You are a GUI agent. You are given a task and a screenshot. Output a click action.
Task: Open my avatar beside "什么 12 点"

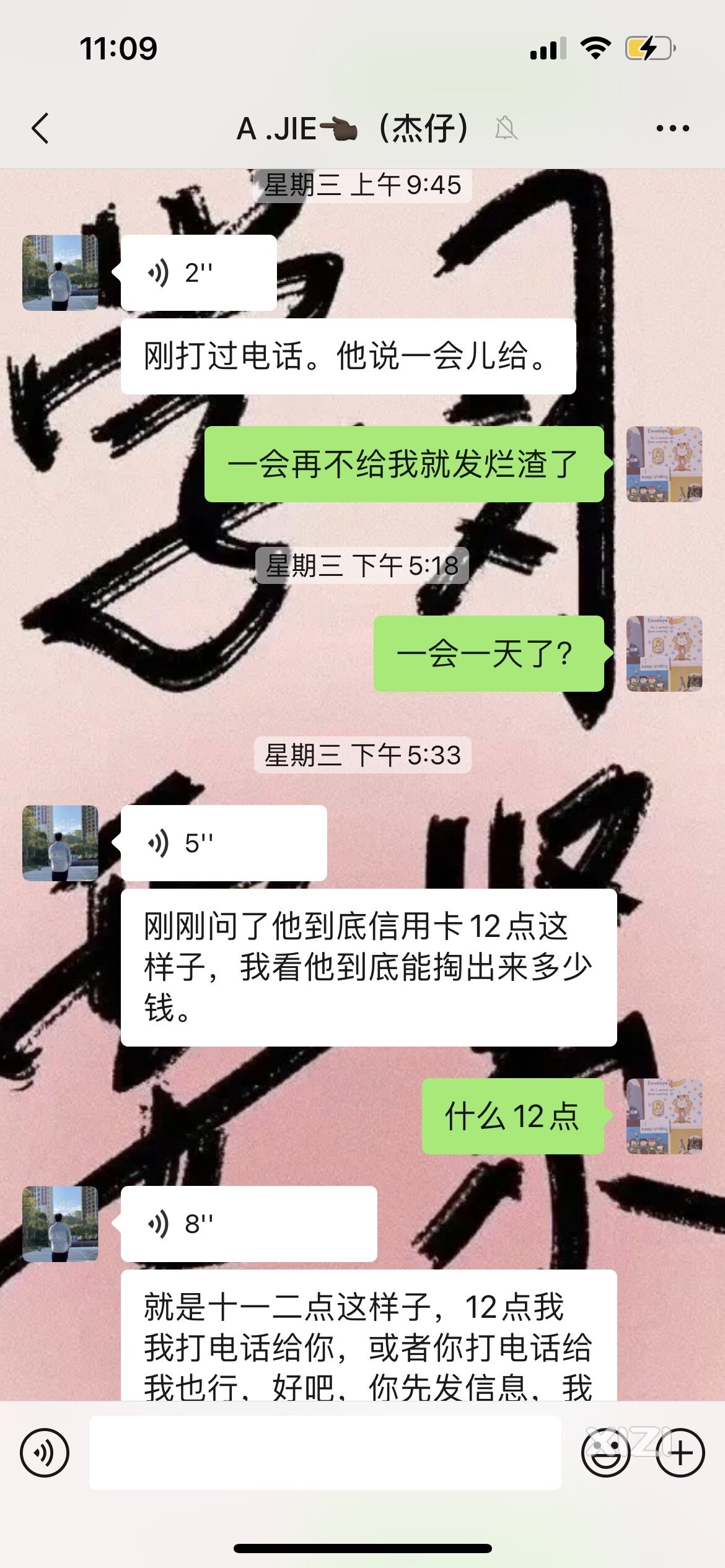pos(664,1117)
